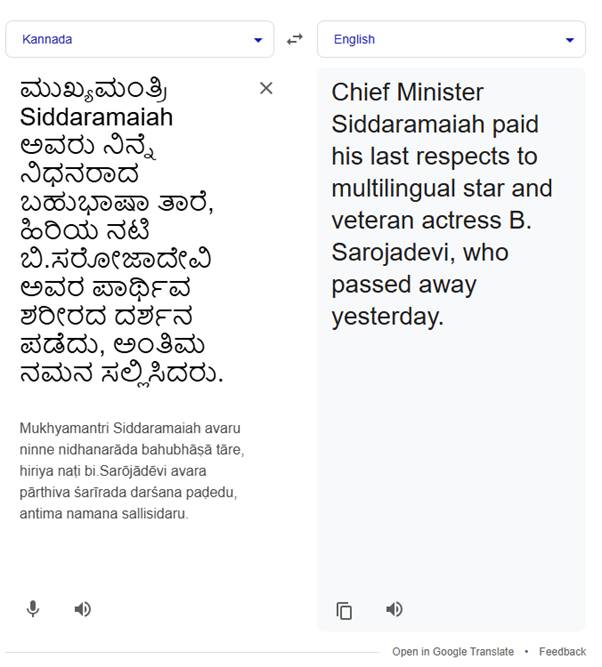Image resolution: width=602 pixels, height=667 pixels.
Task: Open the English target language dropdown
Action: tap(451, 40)
